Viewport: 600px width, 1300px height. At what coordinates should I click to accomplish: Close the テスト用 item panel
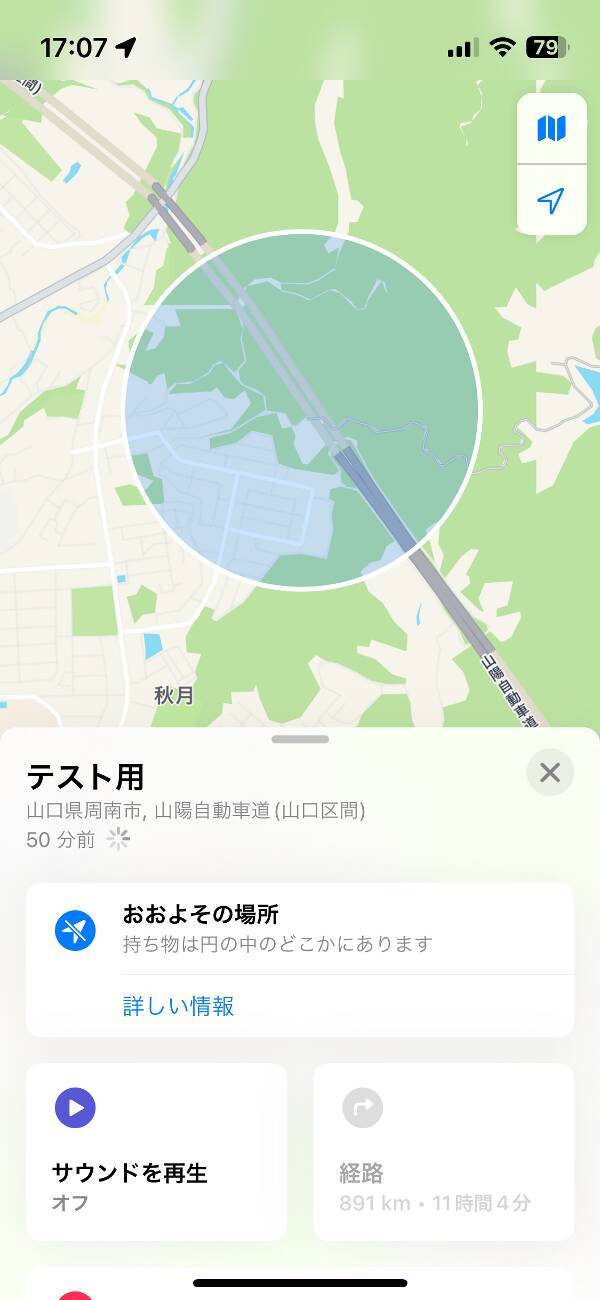pos(549,772)
